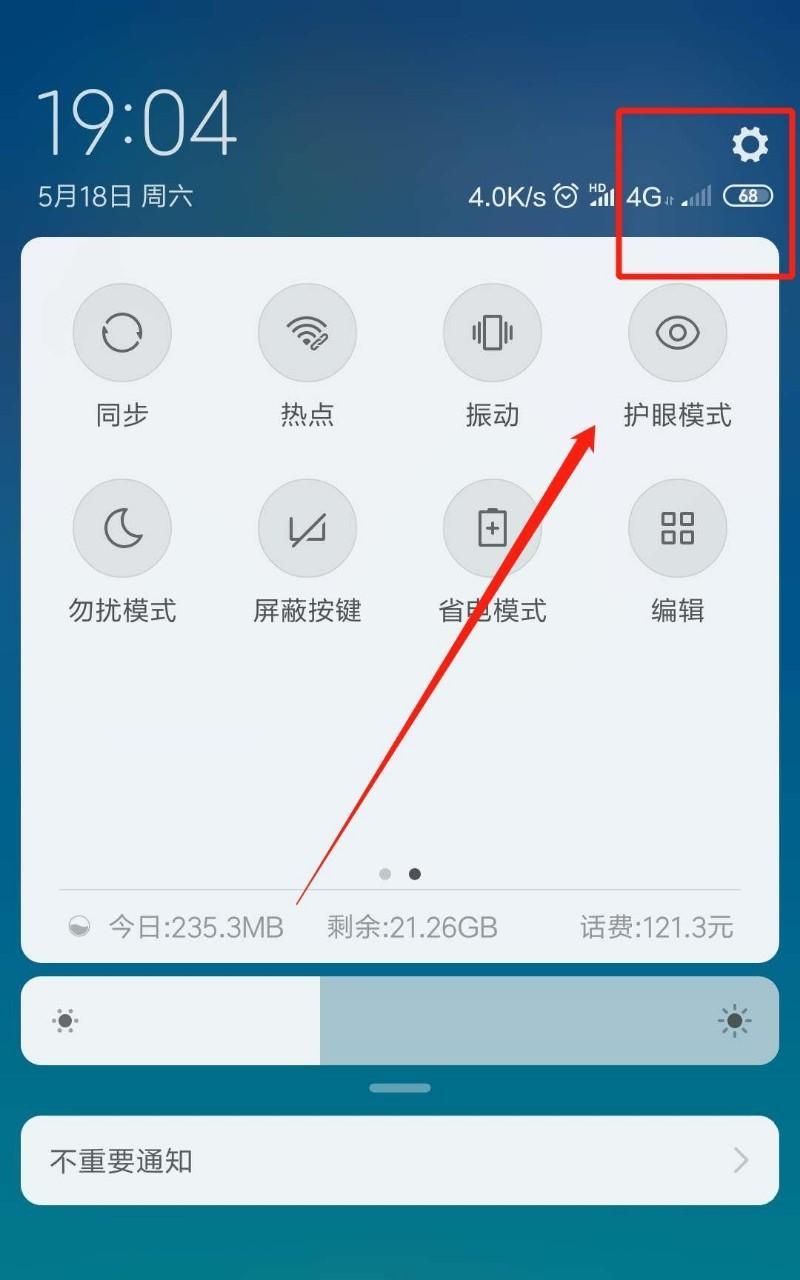800x1280 pixels.
Task: Open the 不重要通知 unimportant notifications row
Action: pyautogui.click(x=400, y=1160)
